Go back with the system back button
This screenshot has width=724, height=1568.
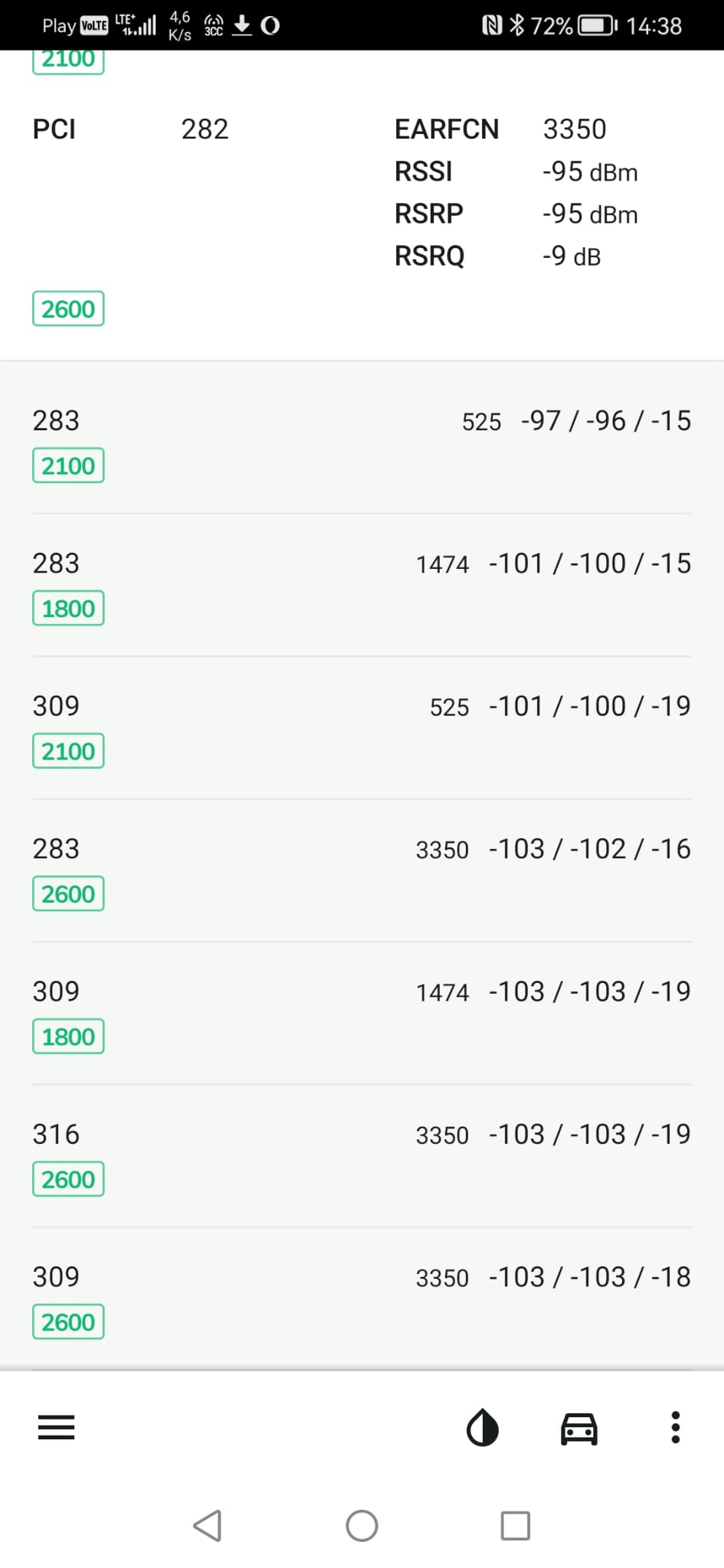pyautogui.click(x=208, y=1525)
